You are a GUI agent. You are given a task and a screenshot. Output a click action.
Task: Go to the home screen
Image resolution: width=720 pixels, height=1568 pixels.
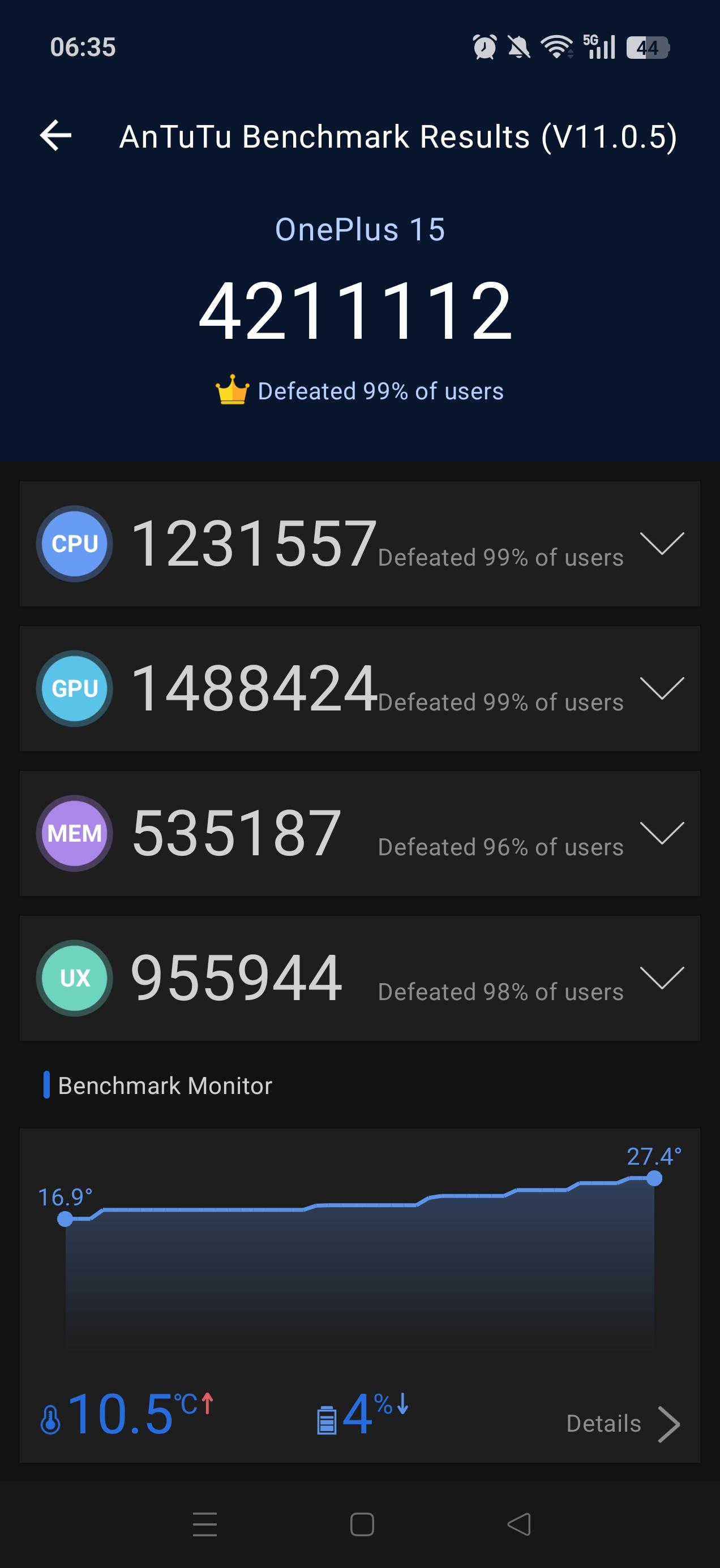pos(362,1524)
